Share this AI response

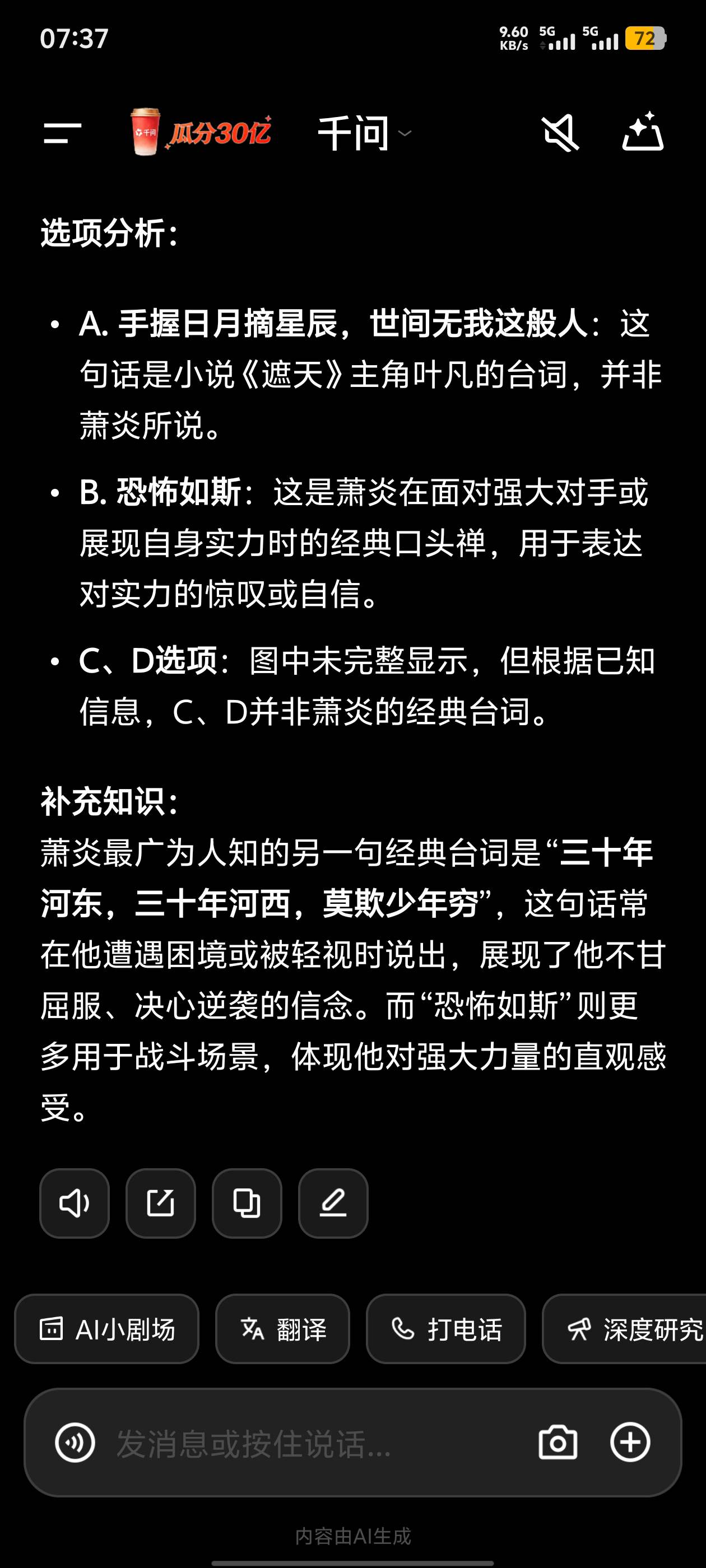tap(161, 1203)
